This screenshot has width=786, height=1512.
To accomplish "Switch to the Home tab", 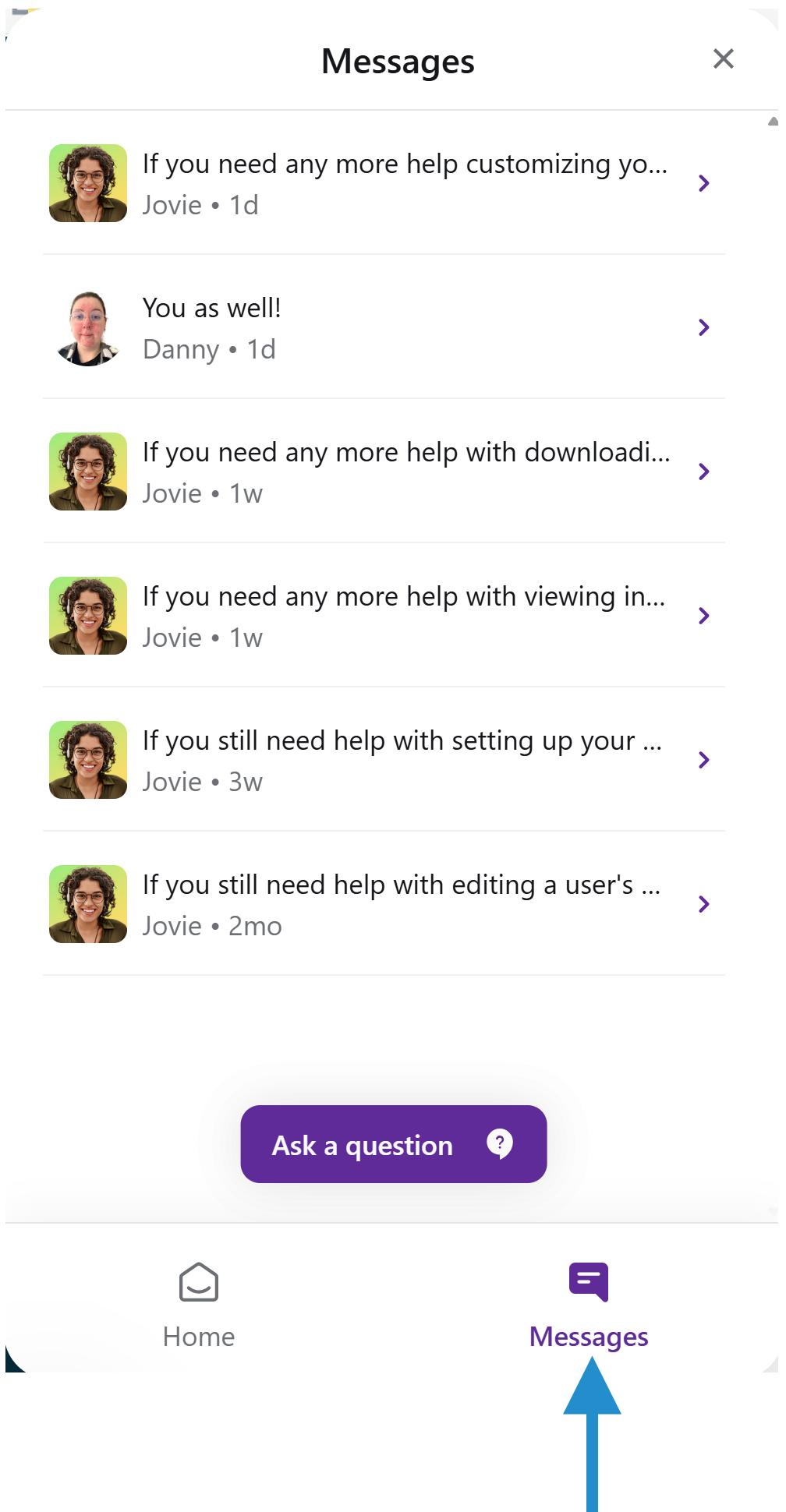I will coord(199,1304).
